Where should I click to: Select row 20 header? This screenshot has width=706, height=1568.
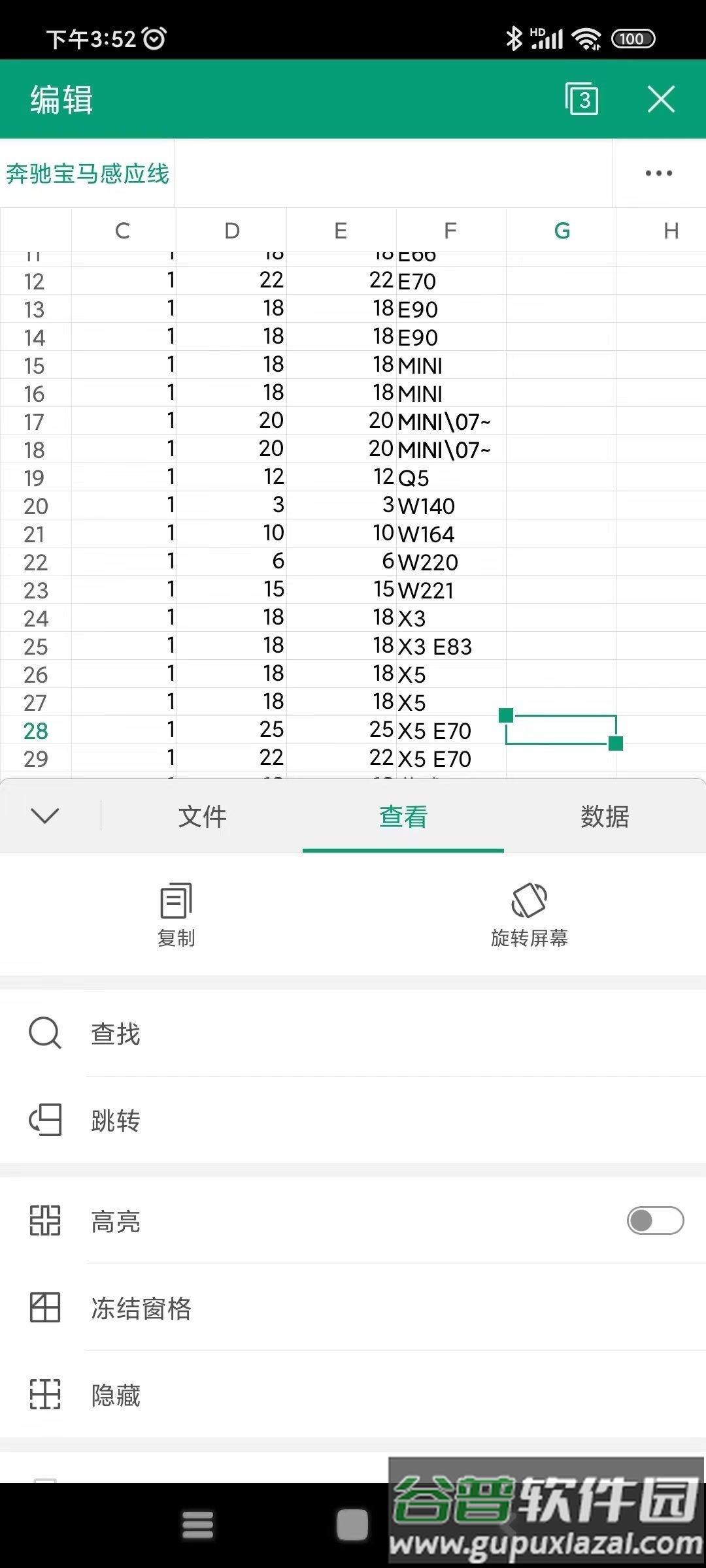(x=36, y=506)
